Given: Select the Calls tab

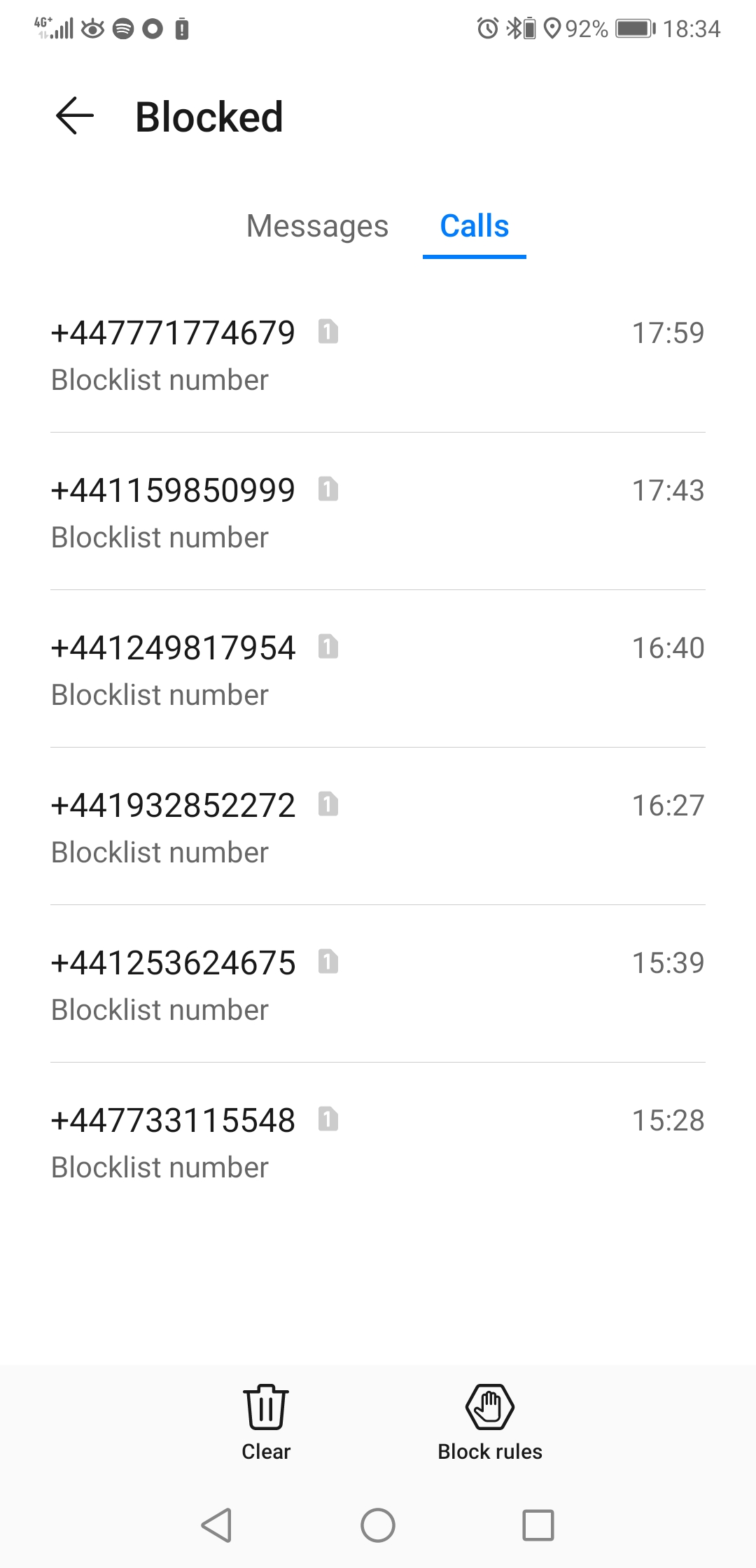Looking at the screenshot, I should [x=475, y=226].
